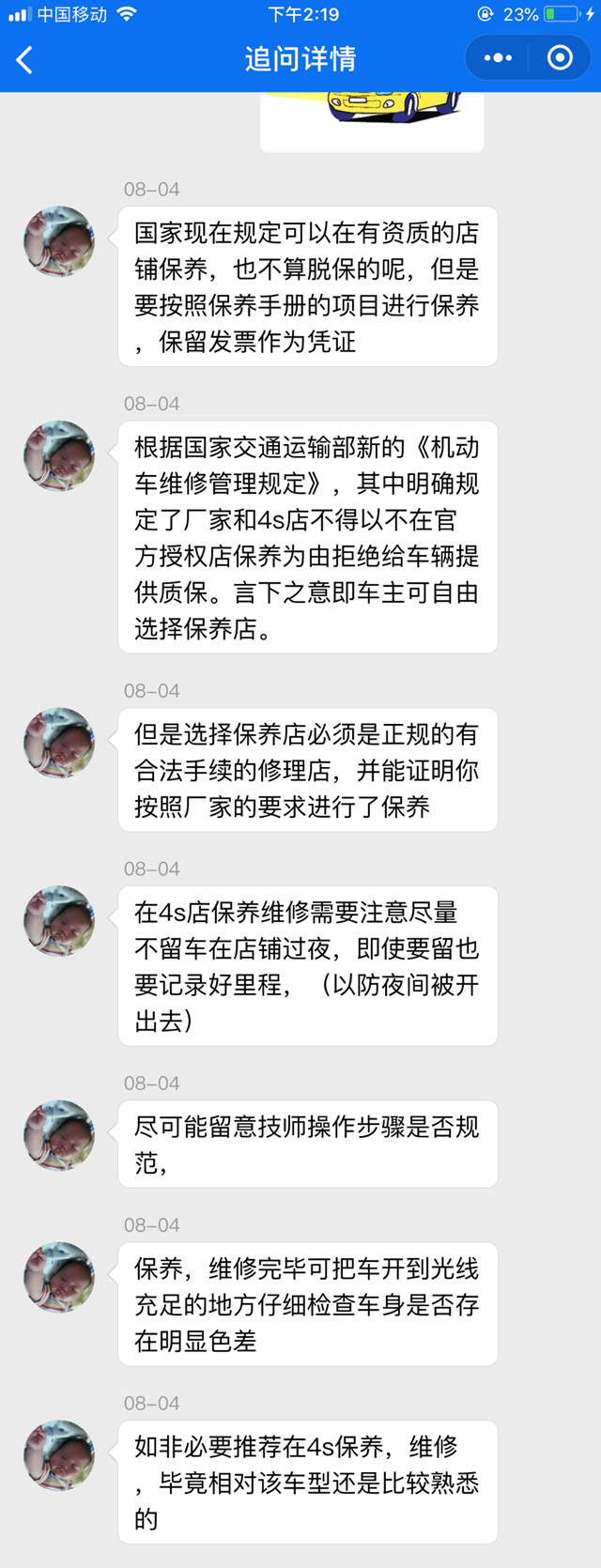This screenshot has width=601, height=1568.
Task: Open the car image at top
Action: click(x=373, y=120)
